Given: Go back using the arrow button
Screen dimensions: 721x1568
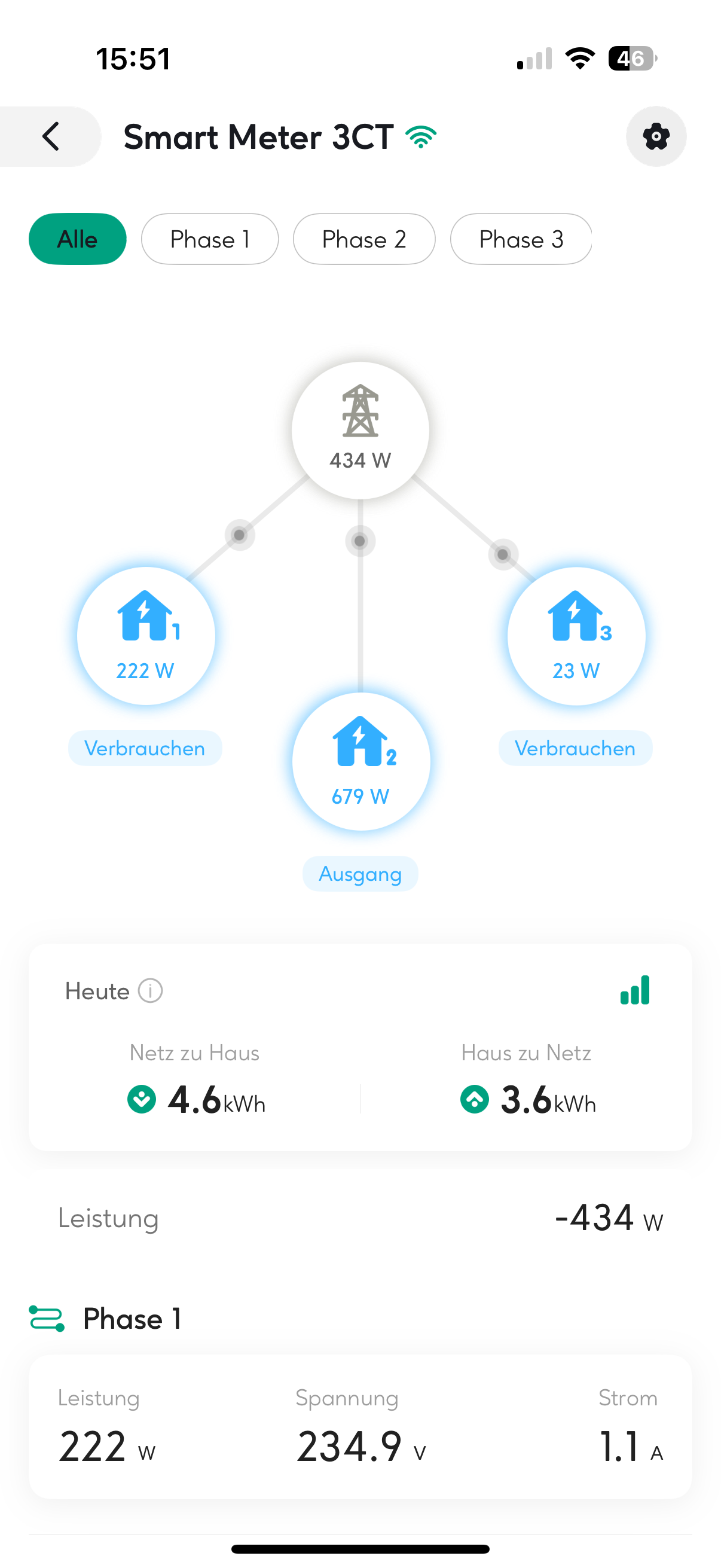Looking at the screenshot, I should click(x=51, y=136).
